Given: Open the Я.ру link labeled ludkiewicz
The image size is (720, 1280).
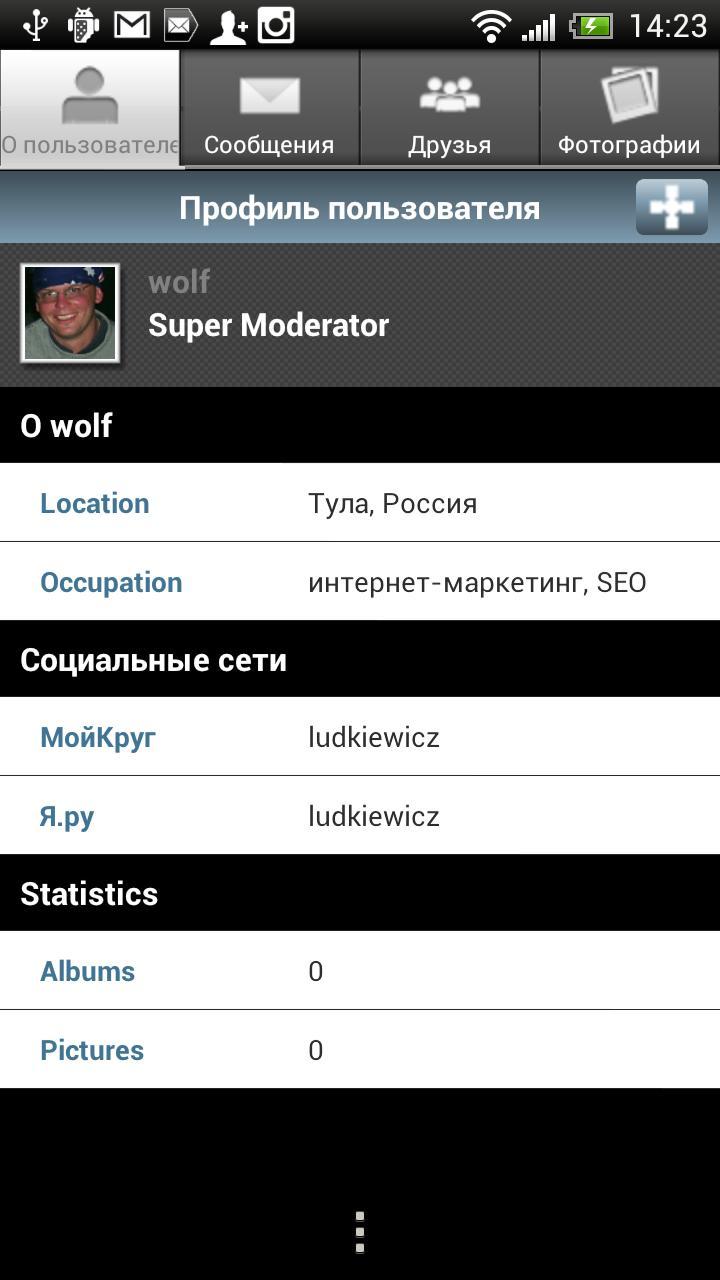Looking at the screenshot, I should click(374, 816).
